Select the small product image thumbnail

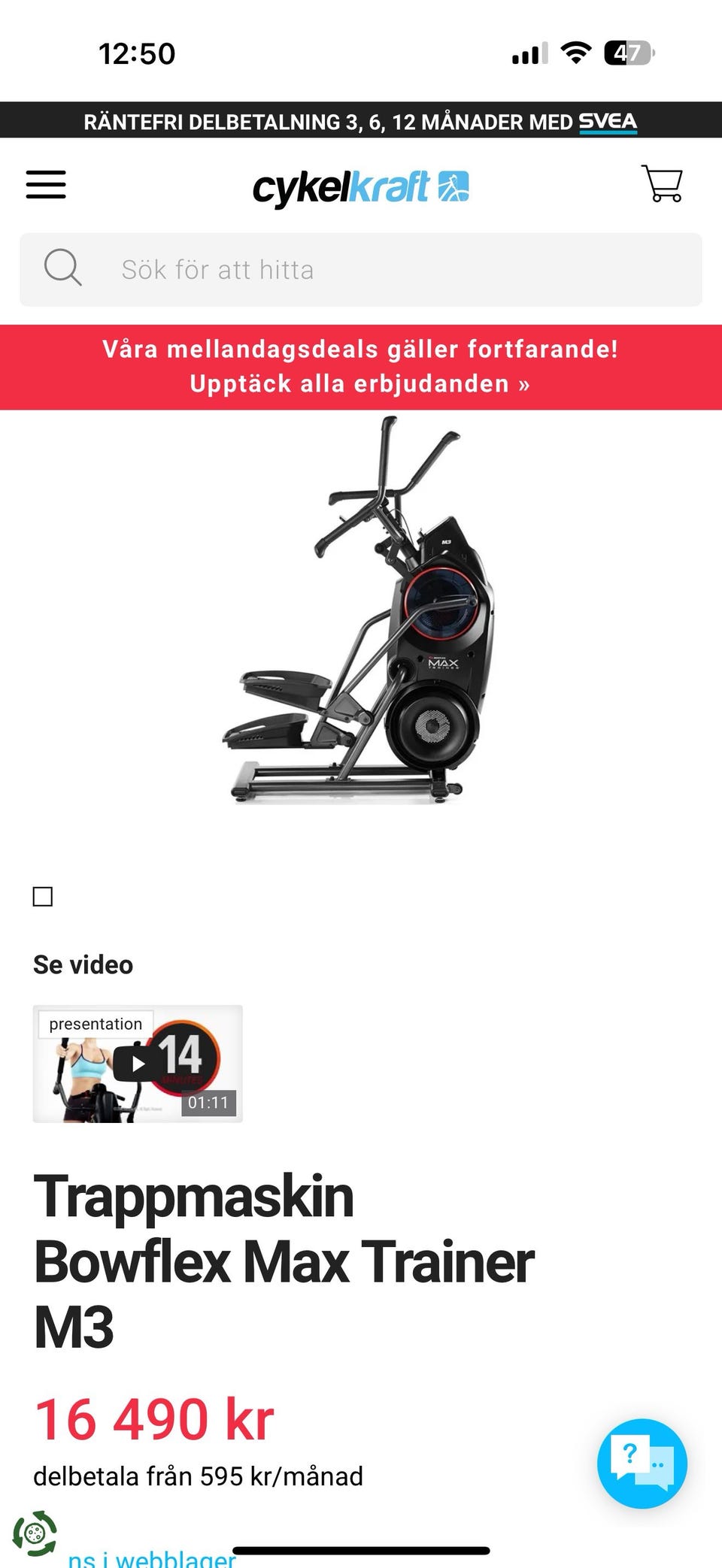click(43, 896)
